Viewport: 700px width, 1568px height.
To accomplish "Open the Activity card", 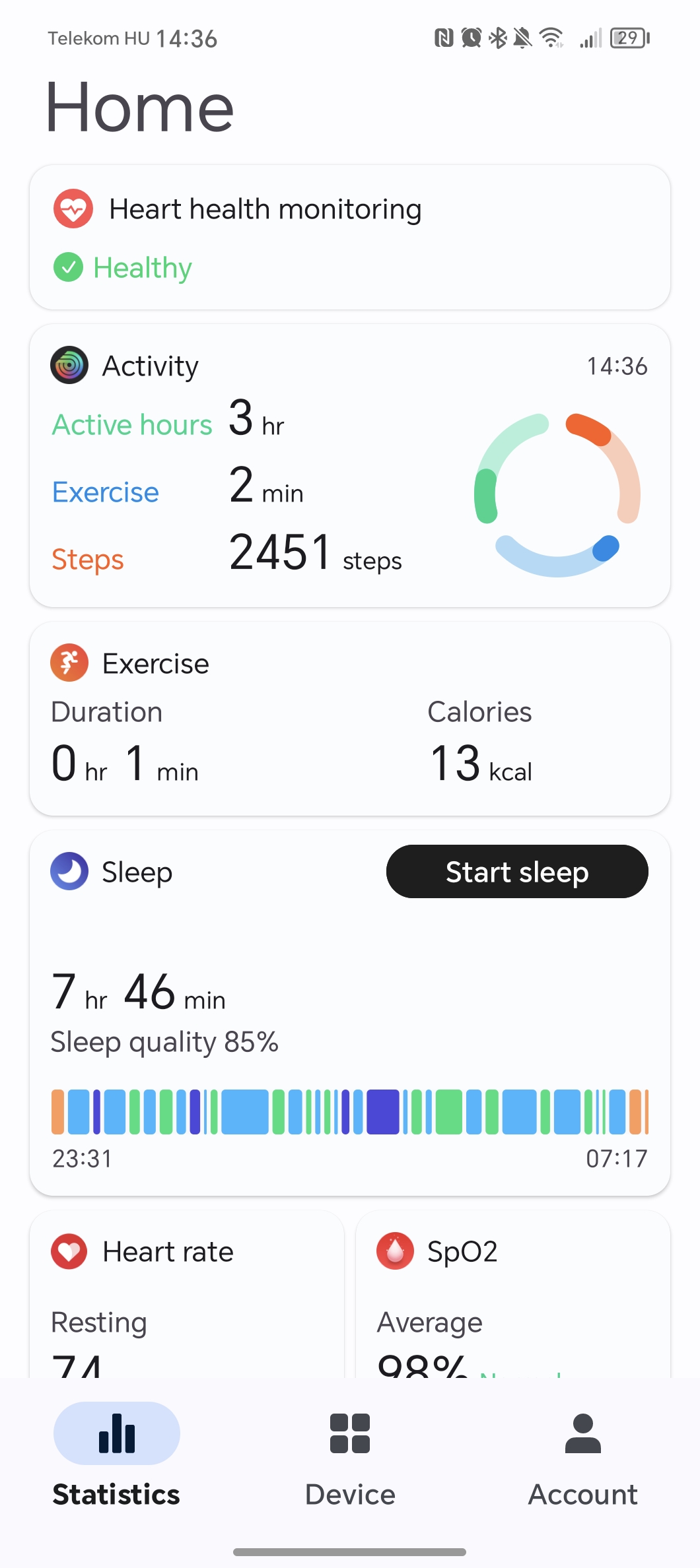I will (x=350, y=465).
